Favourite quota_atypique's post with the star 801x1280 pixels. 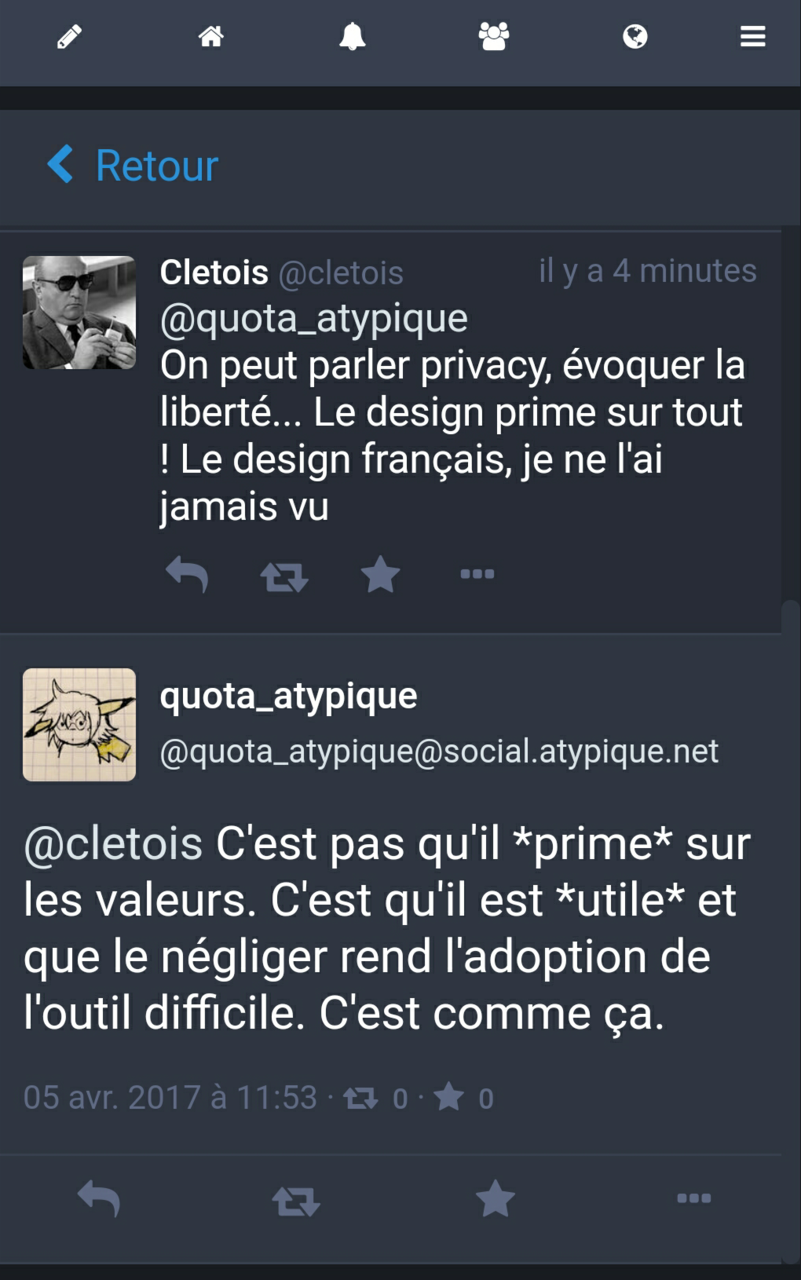coord(495,1198)
